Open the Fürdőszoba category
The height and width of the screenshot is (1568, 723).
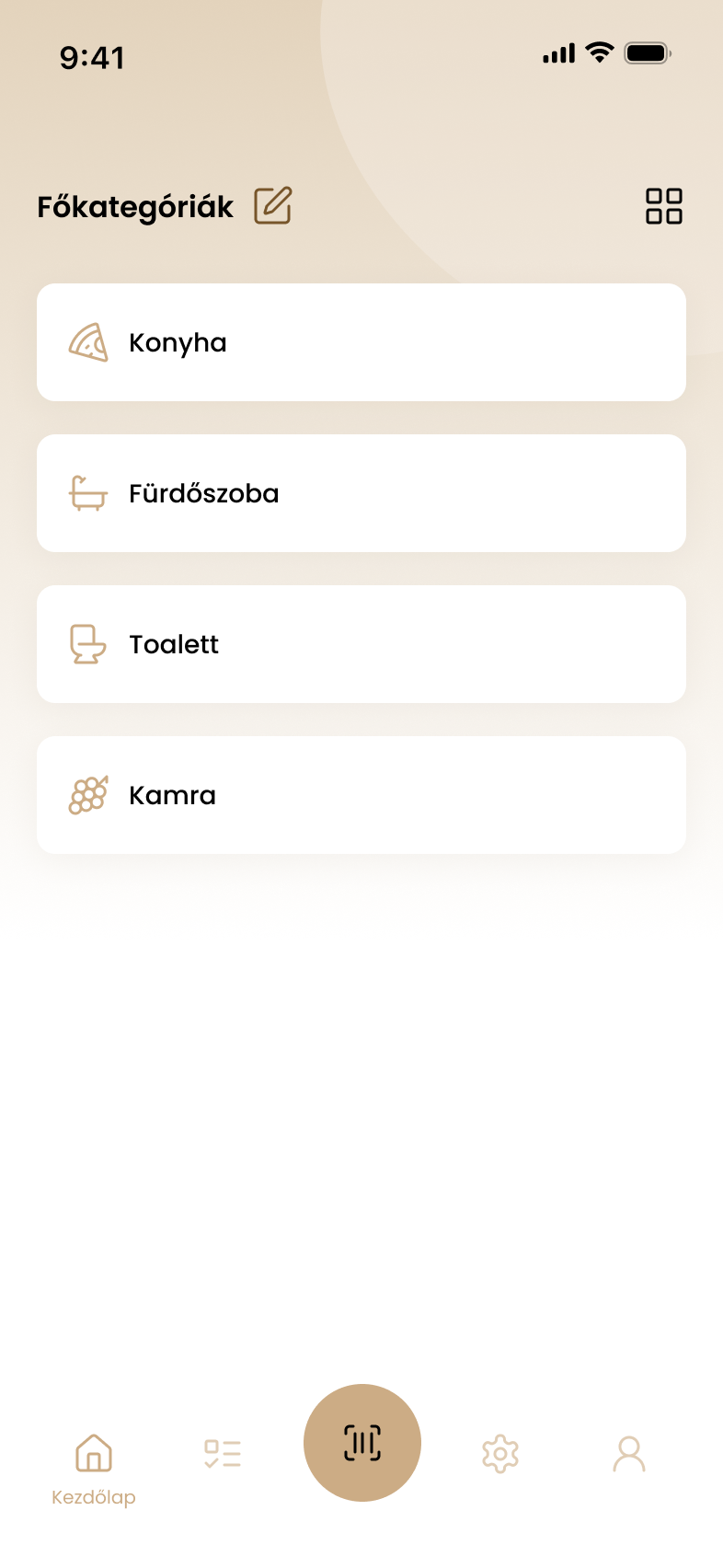361,493
